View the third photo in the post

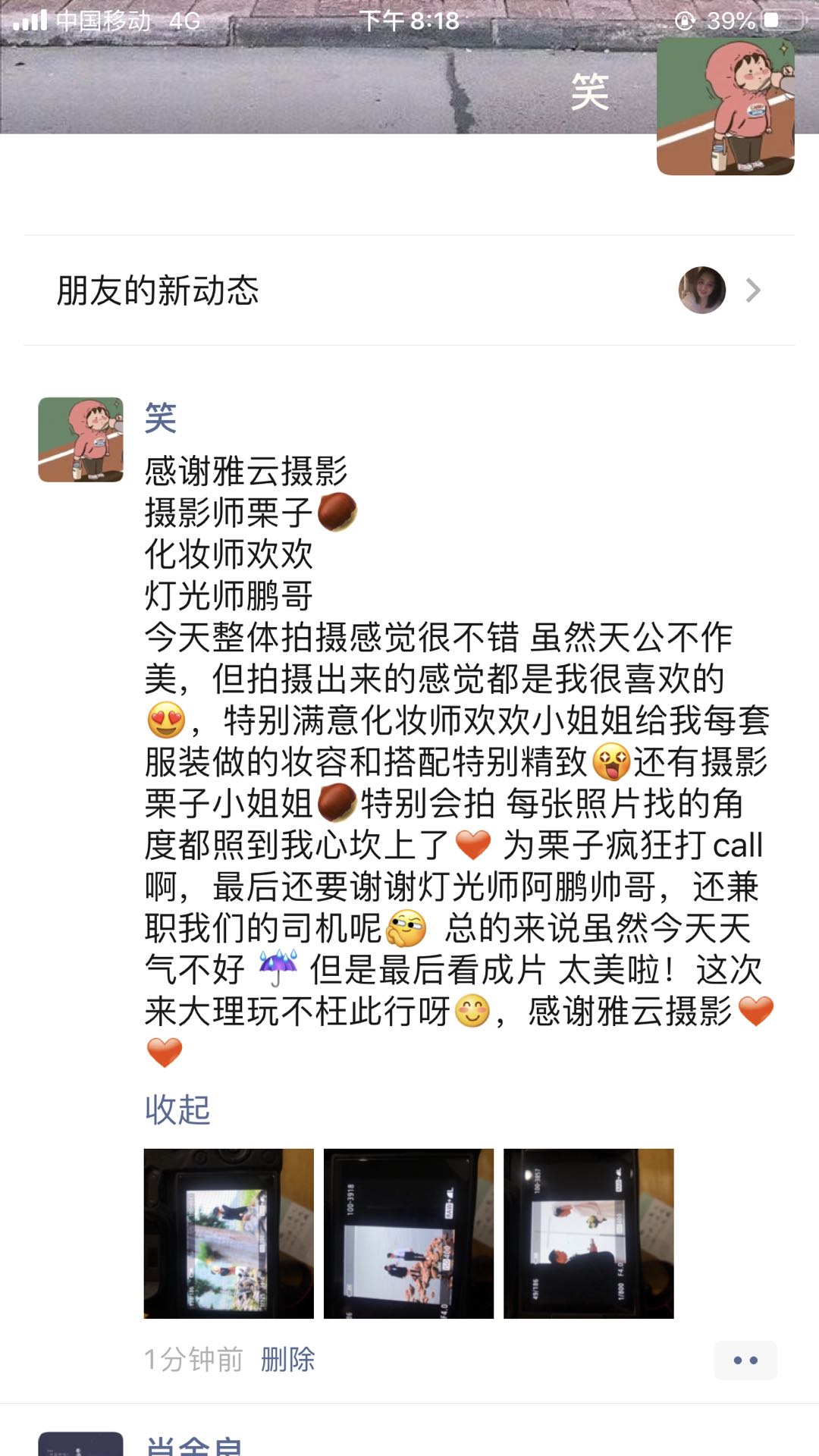click(x=588, y=1234)
